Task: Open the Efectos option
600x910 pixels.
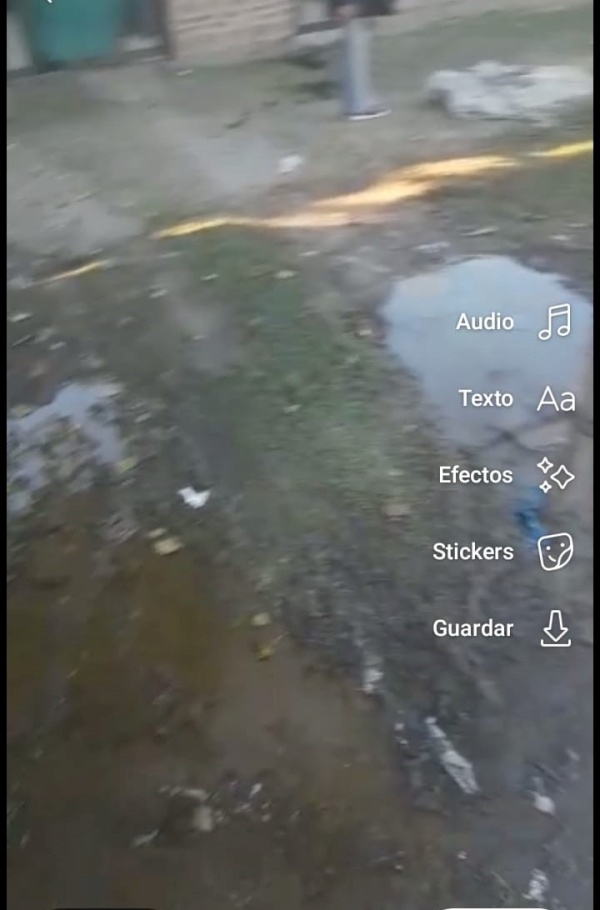Action: (554, 475)
